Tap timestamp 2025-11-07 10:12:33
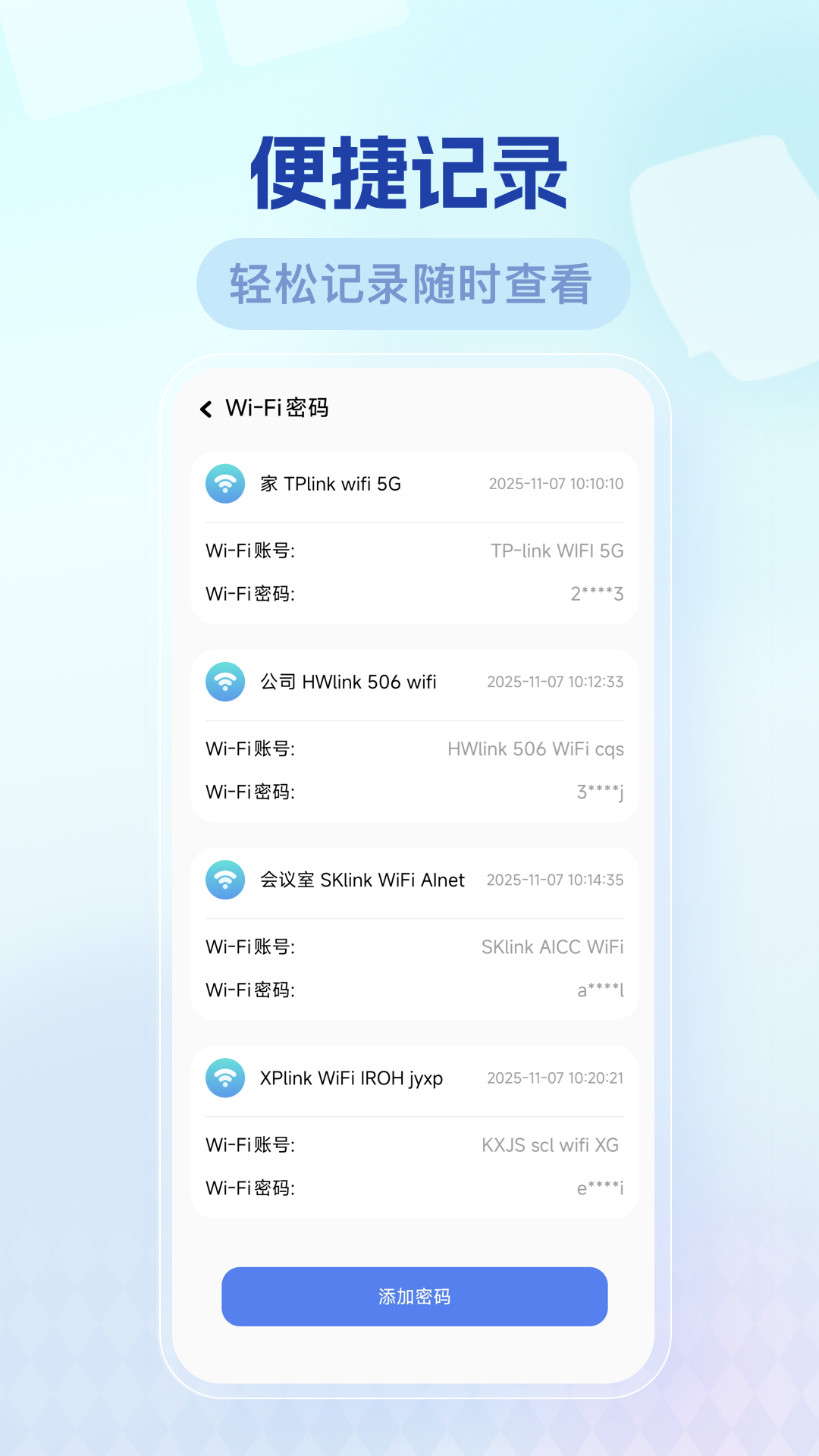Screen dimensions: 819x1456 (x=555, y=681)
